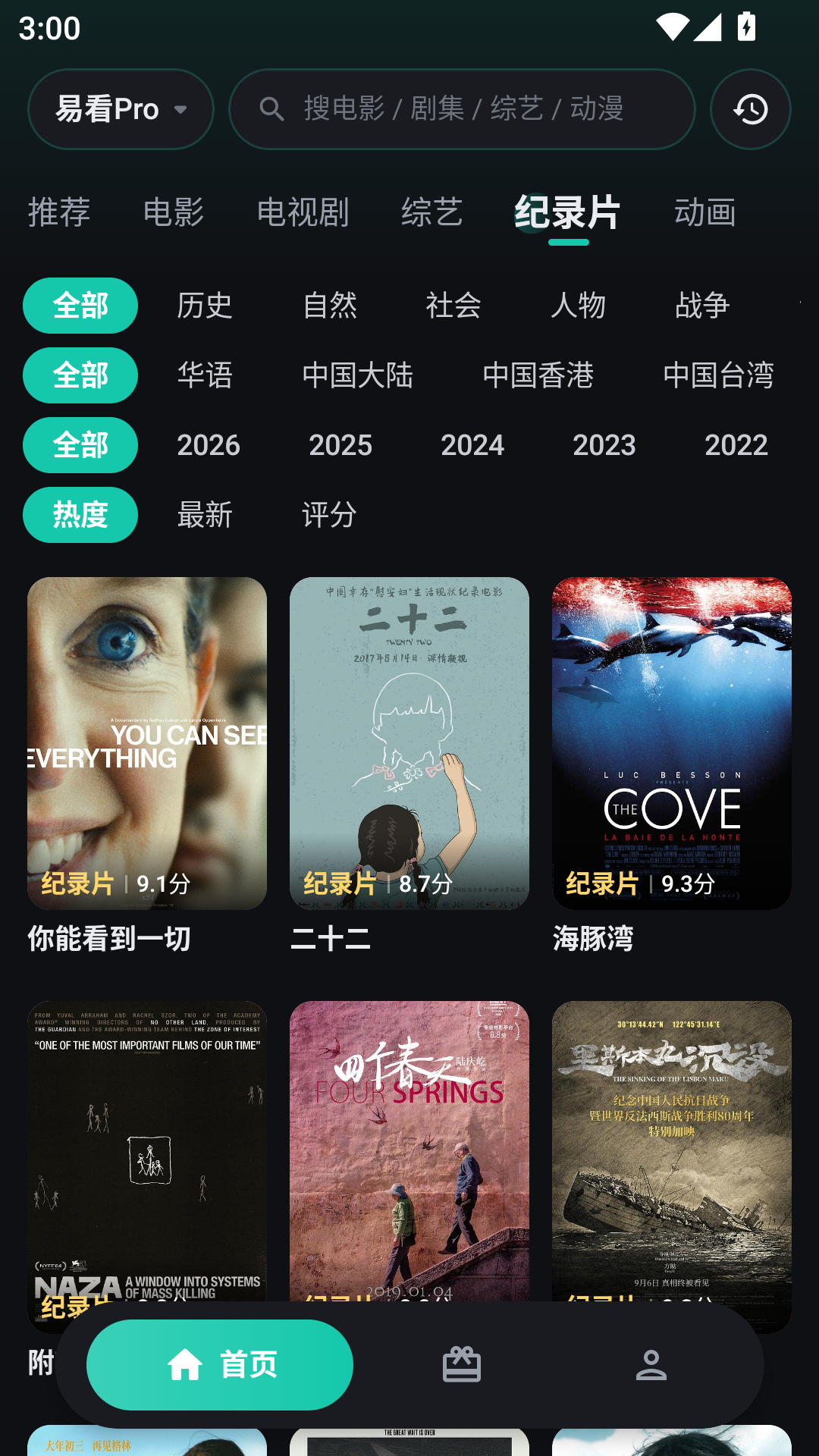The width and height of the screenshot is (819, 1456).
Task: Select the year 2025 filter
Action: pos(340,445)
